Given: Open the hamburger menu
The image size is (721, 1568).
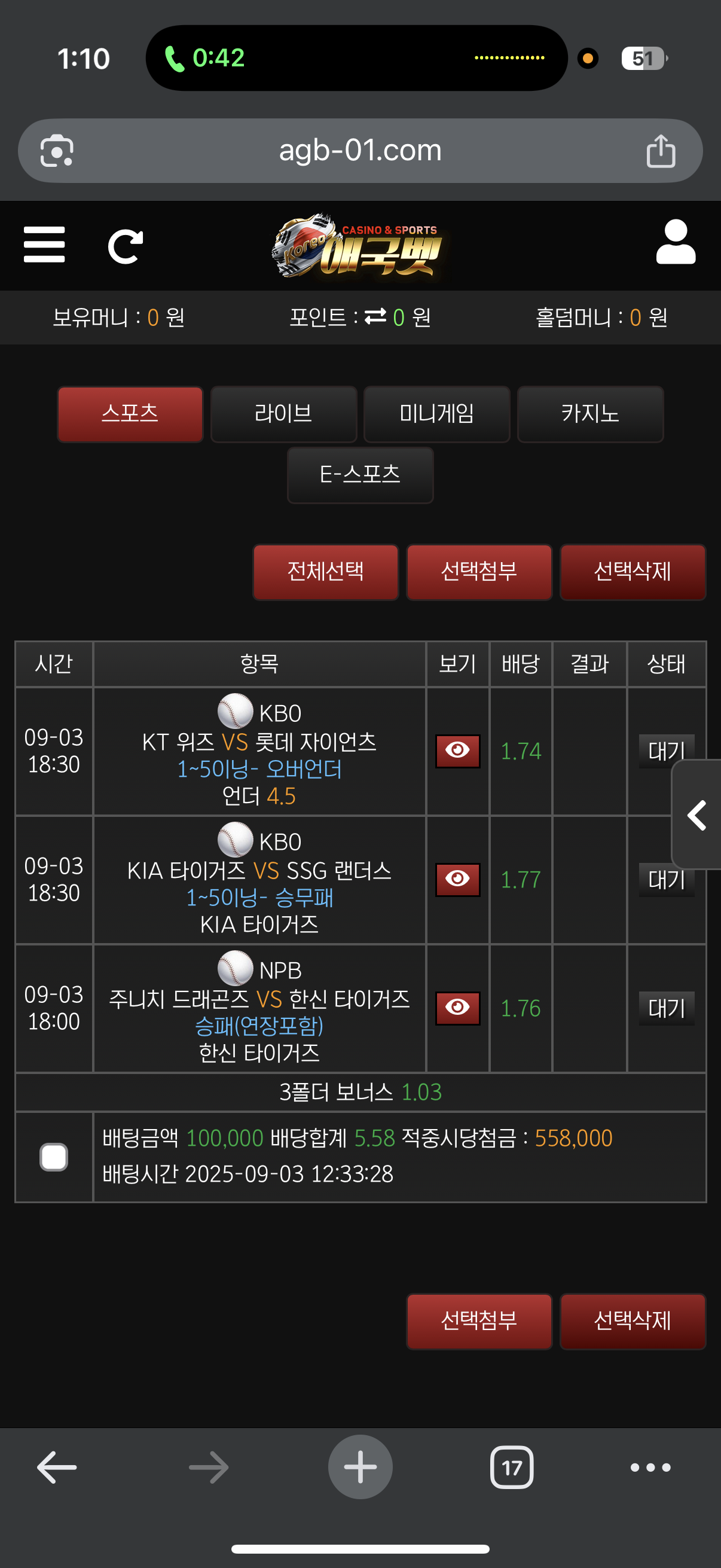Looking at the screenshot, I should (x=44, y=245).
